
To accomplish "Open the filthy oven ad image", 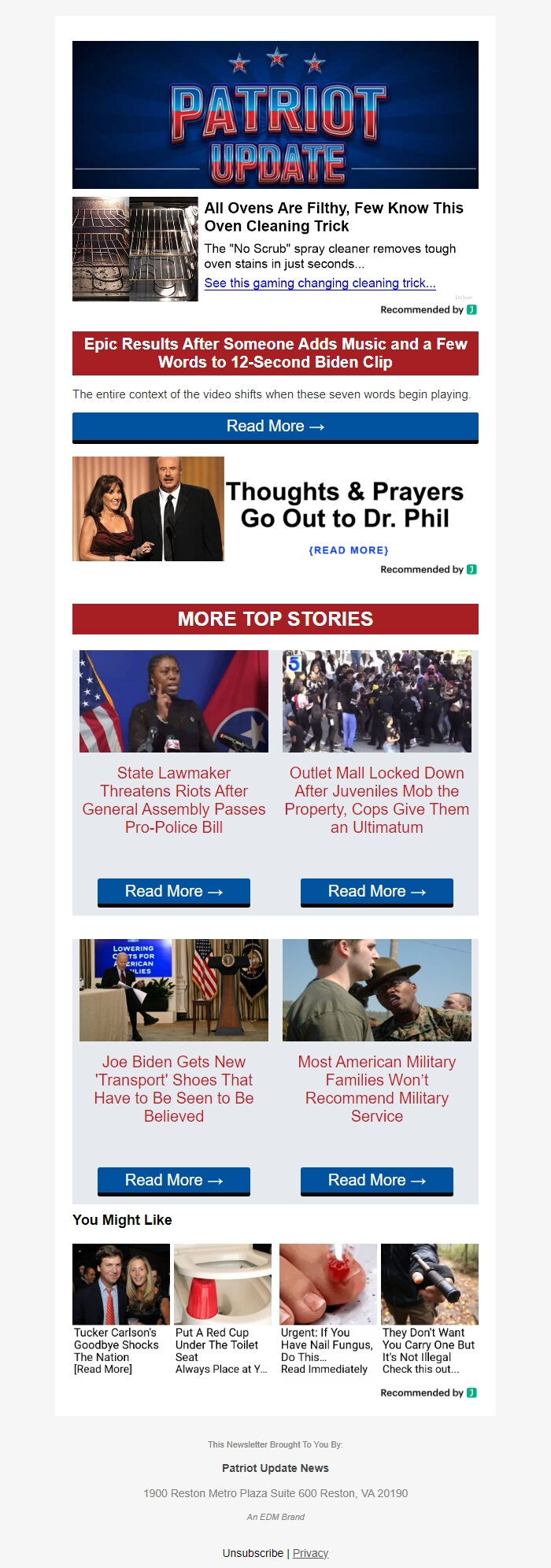I will [x=135, y=249].
